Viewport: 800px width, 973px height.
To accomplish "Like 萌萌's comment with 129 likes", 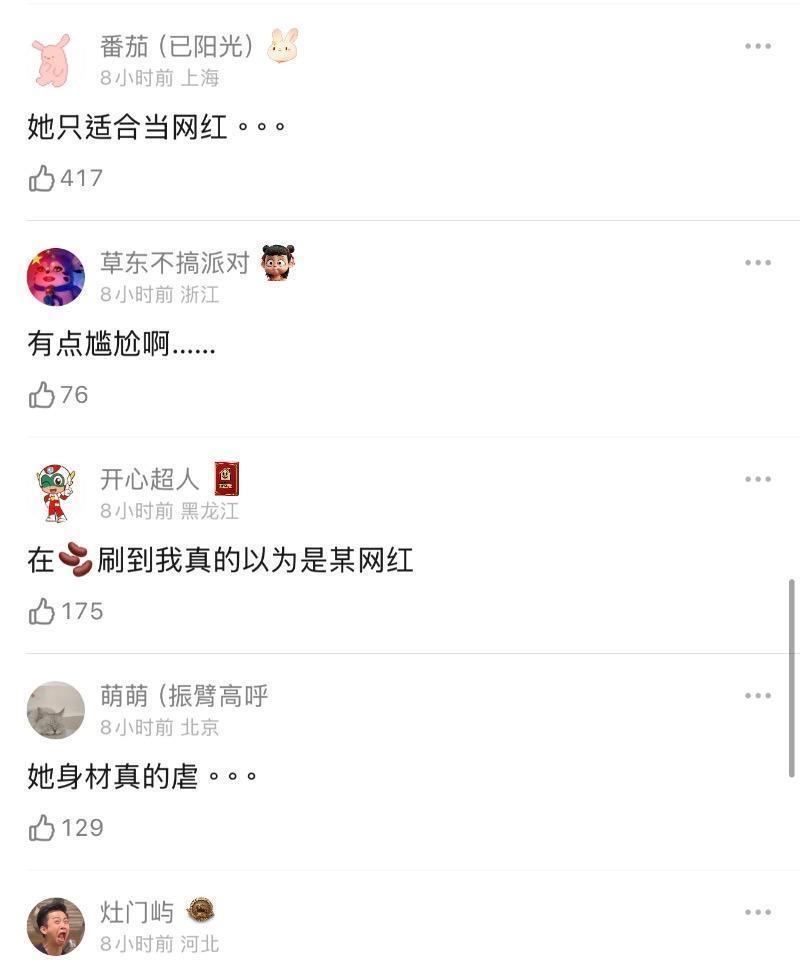I will coord(42,828).
